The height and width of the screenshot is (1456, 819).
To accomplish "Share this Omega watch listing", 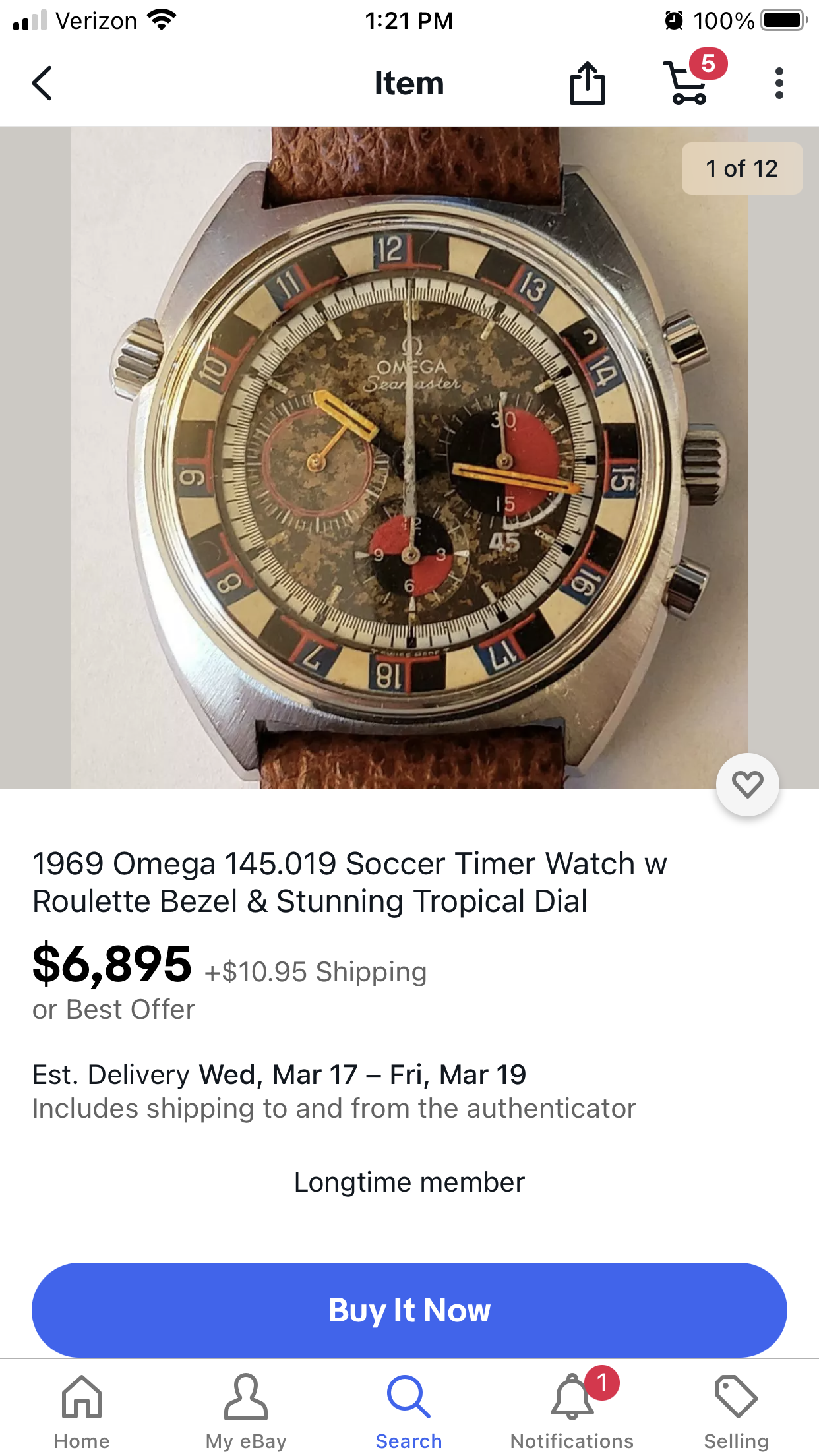I will pos(587,84).
